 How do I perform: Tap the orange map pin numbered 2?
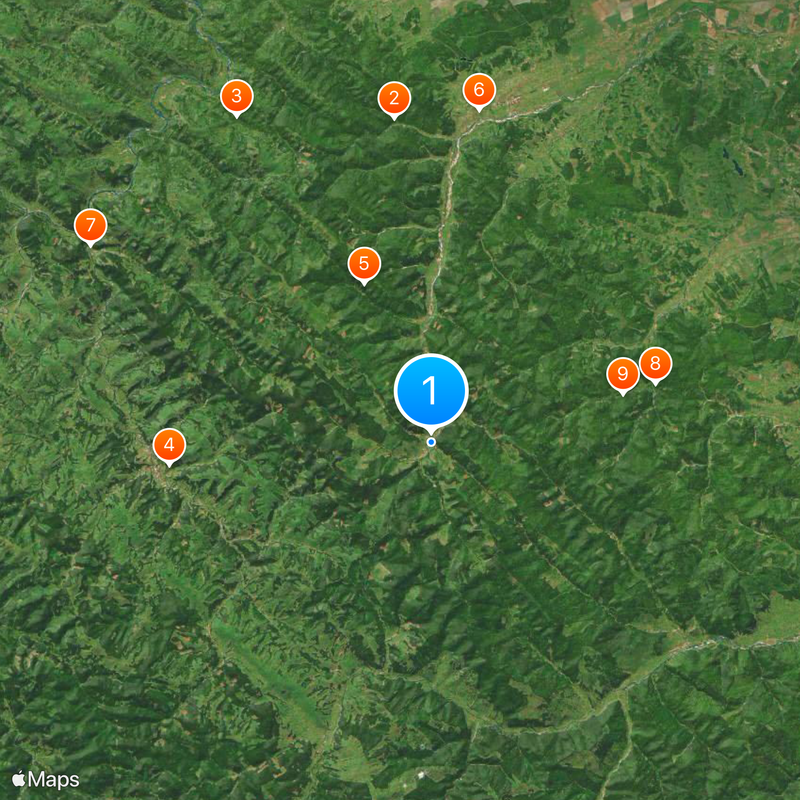[394, 98]
